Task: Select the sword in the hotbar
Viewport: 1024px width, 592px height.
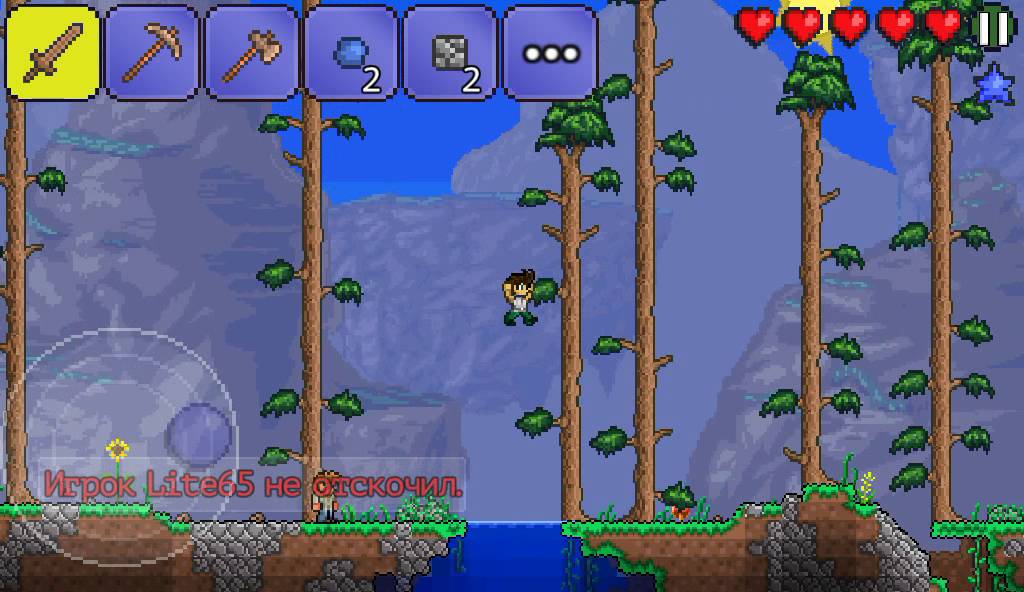Action: tap(53, 53)
